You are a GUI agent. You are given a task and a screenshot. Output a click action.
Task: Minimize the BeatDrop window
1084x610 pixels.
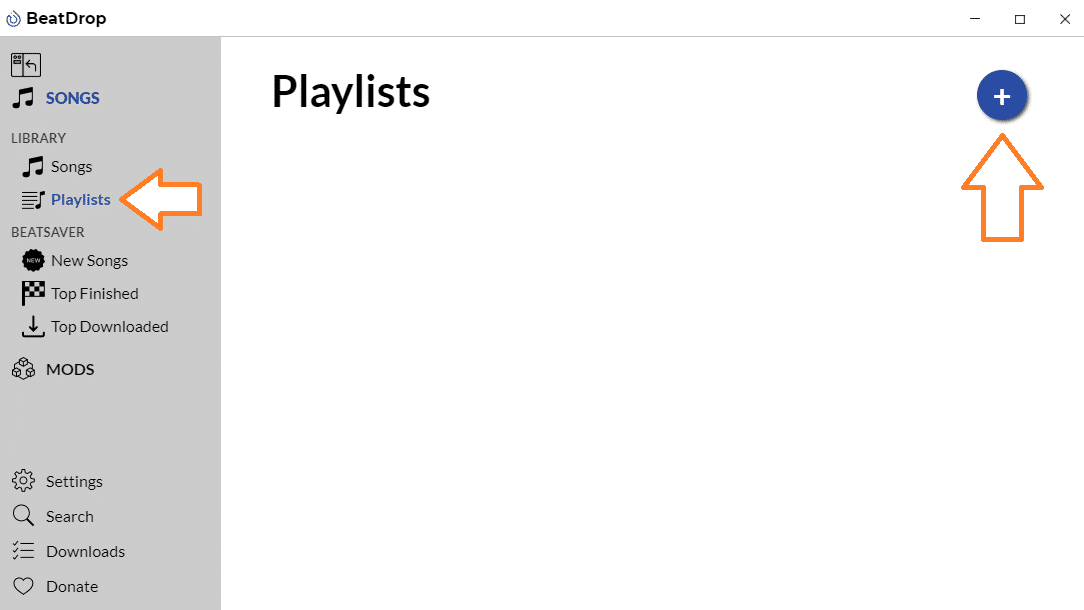(975, 19)
